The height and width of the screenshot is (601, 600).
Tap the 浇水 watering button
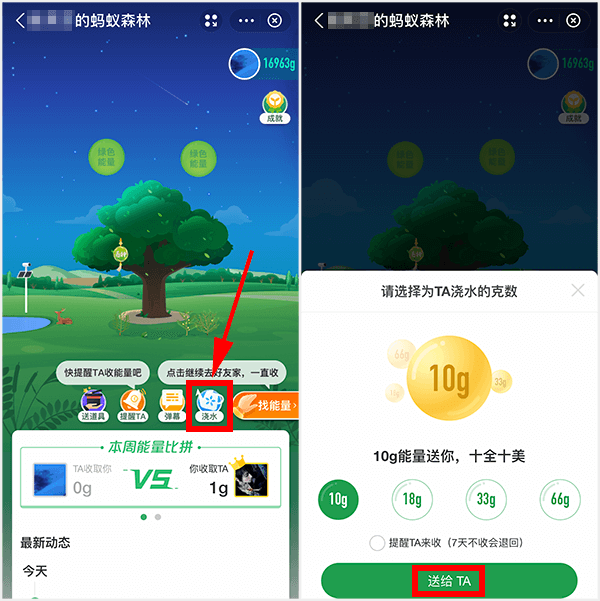point(211,405)
